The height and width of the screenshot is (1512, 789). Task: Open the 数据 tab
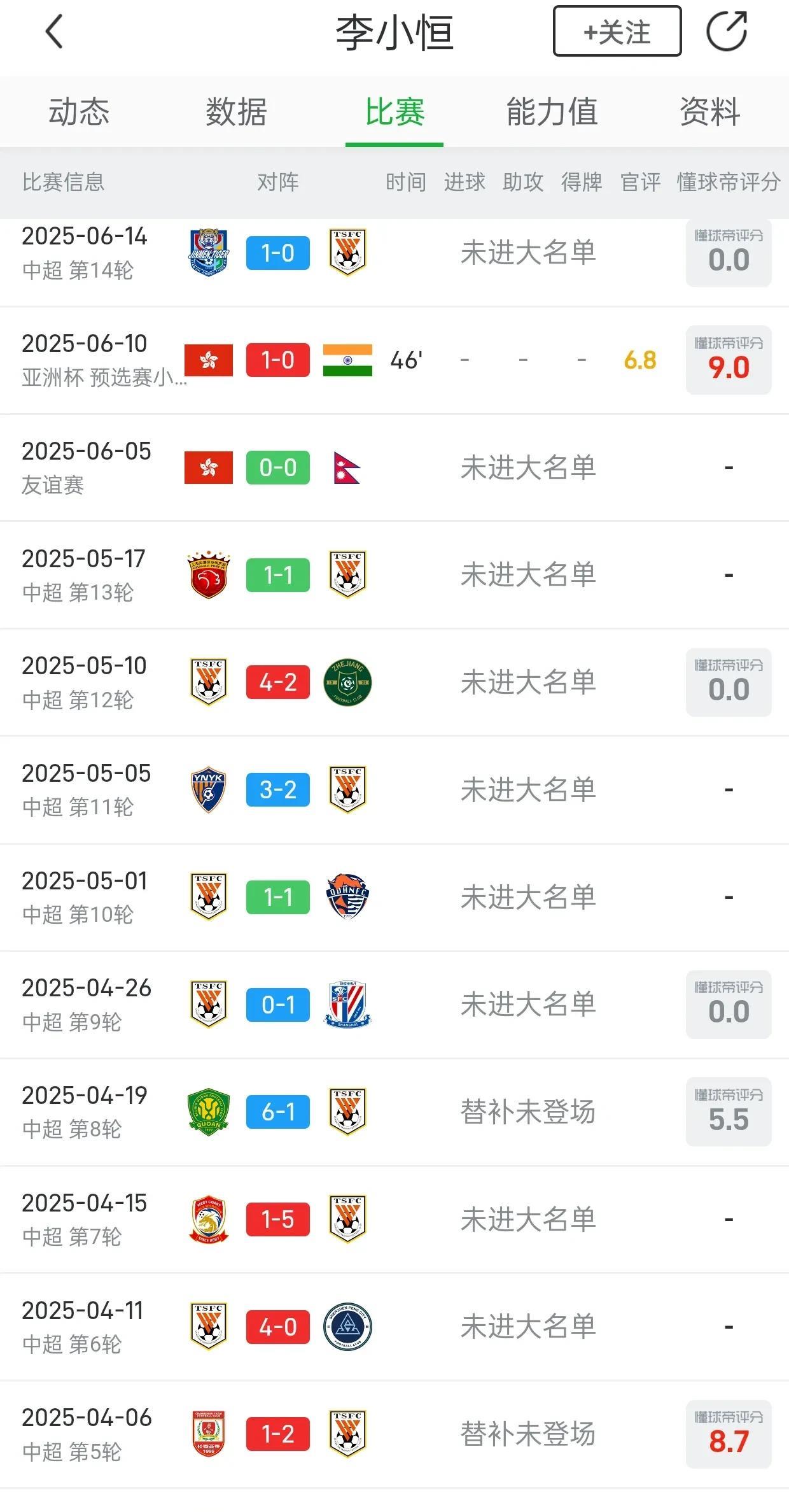[236, 112]
